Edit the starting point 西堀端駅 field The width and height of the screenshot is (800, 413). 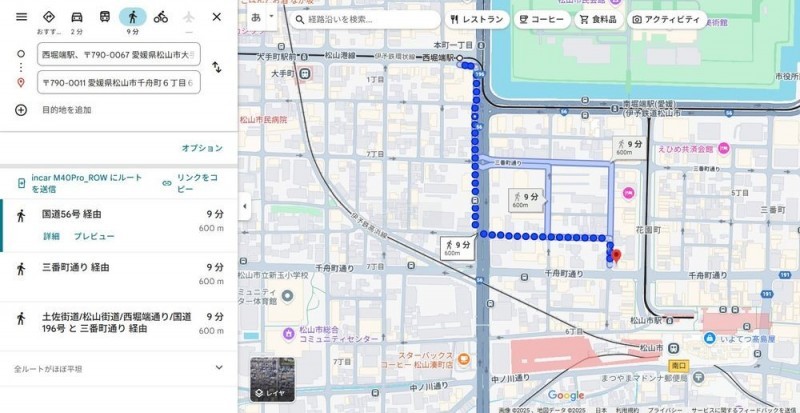118,54
